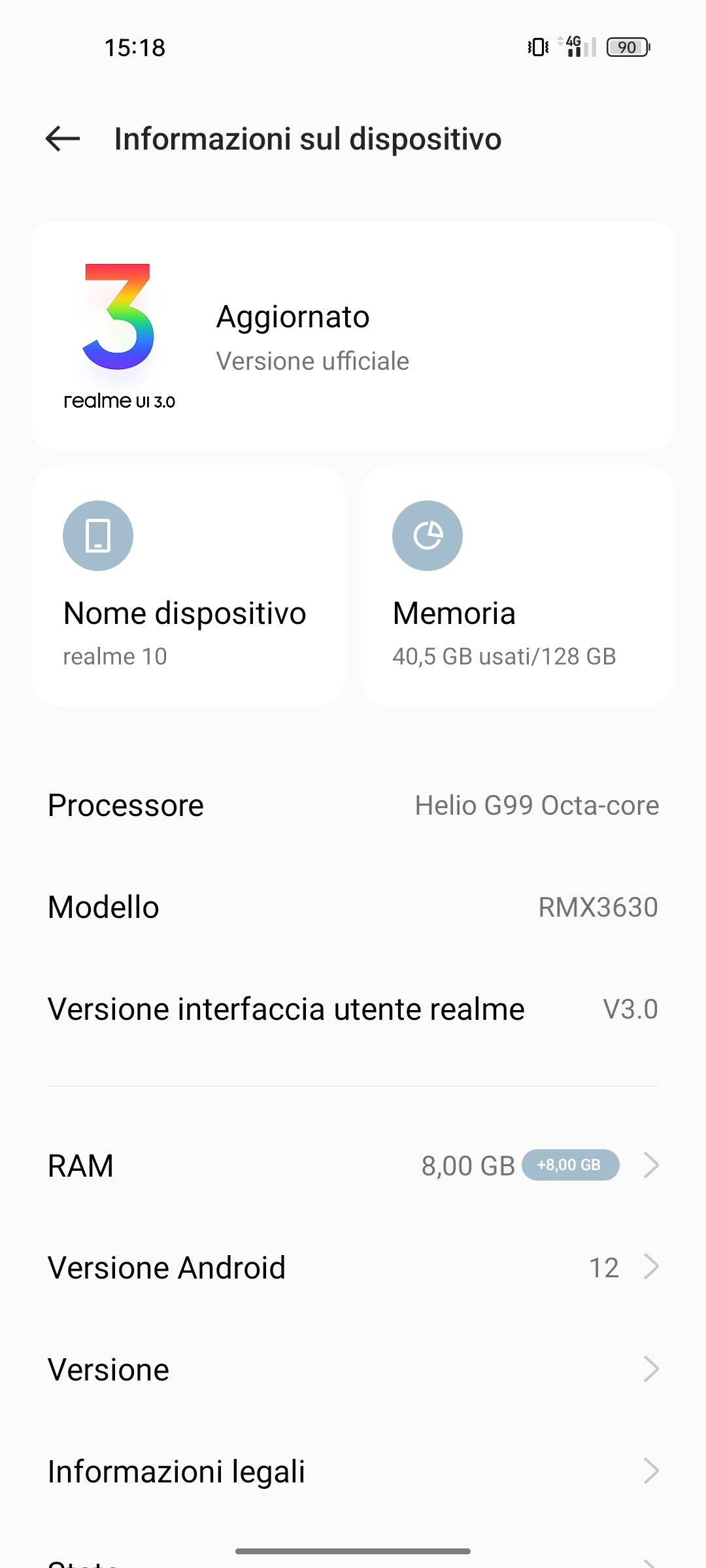Open the Memoria storage card
Viewport: 706px width, 1568px height.
click(518, 585)
